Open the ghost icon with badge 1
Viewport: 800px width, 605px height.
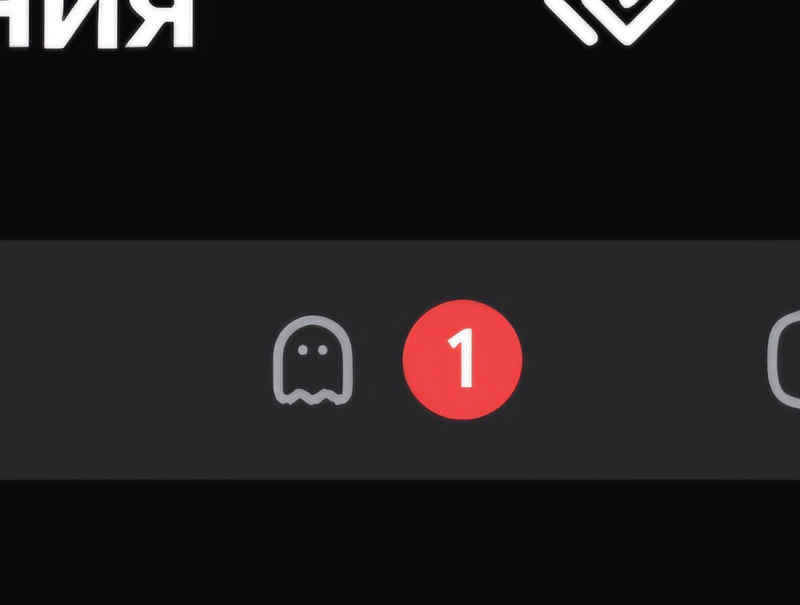pos(313,361)
